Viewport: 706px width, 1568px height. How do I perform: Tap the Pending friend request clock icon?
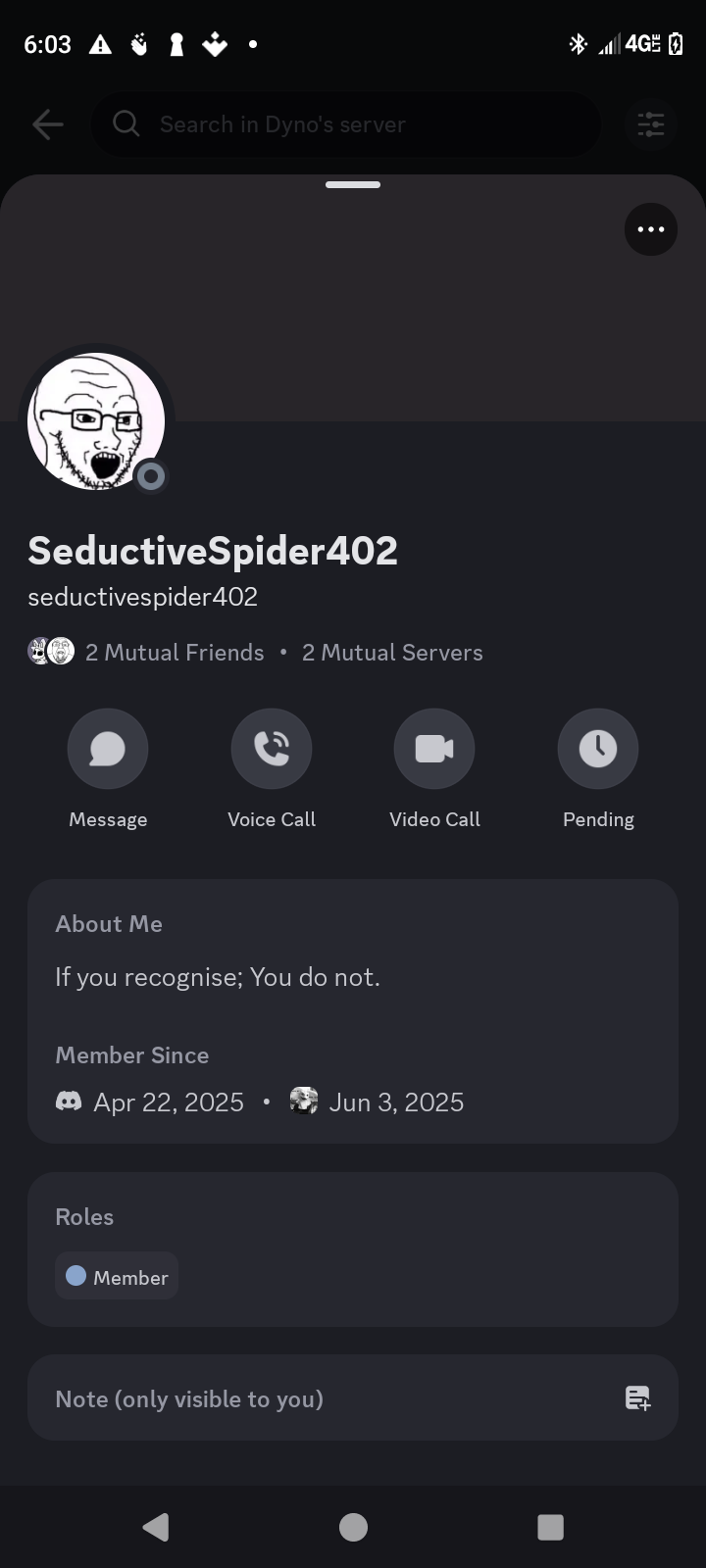pos(598,748)
